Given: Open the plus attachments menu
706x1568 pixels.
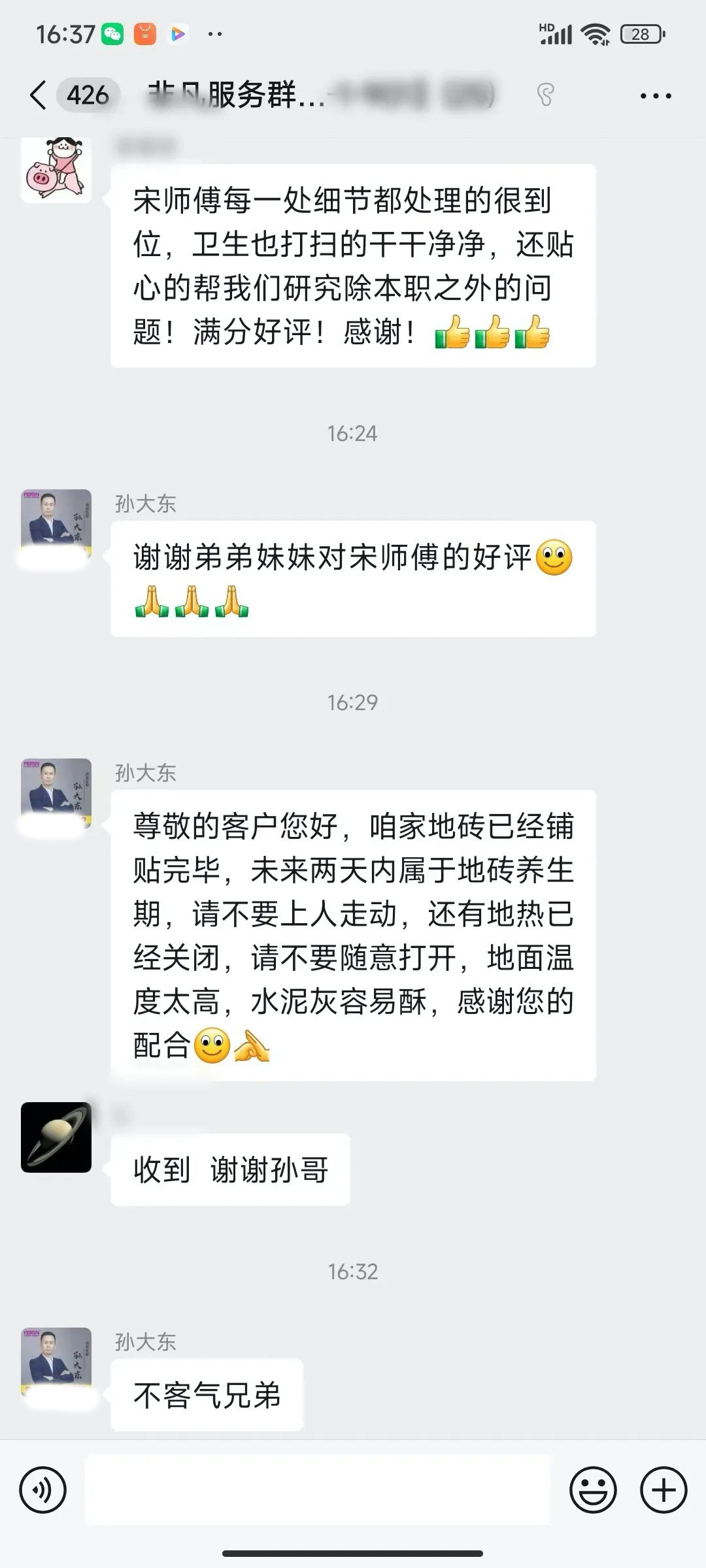Looking at the screenshot, I should pyautogui.click(x=663, y=1490).
